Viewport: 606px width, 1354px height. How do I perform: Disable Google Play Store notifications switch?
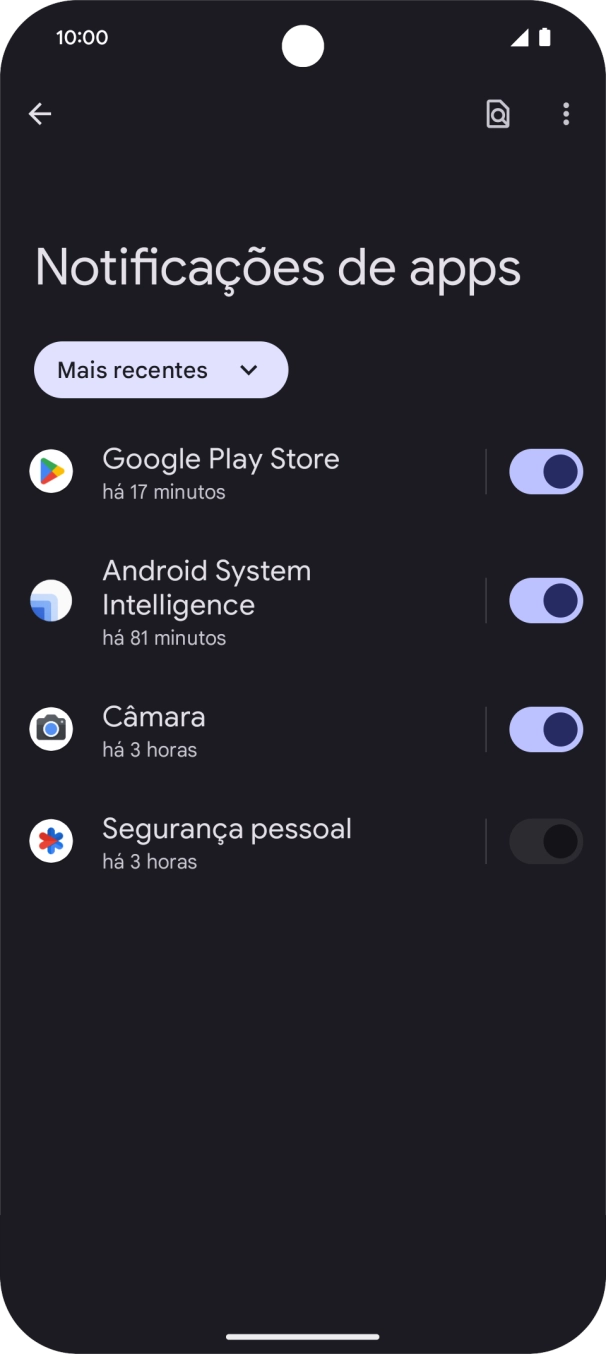click(545, 472)
